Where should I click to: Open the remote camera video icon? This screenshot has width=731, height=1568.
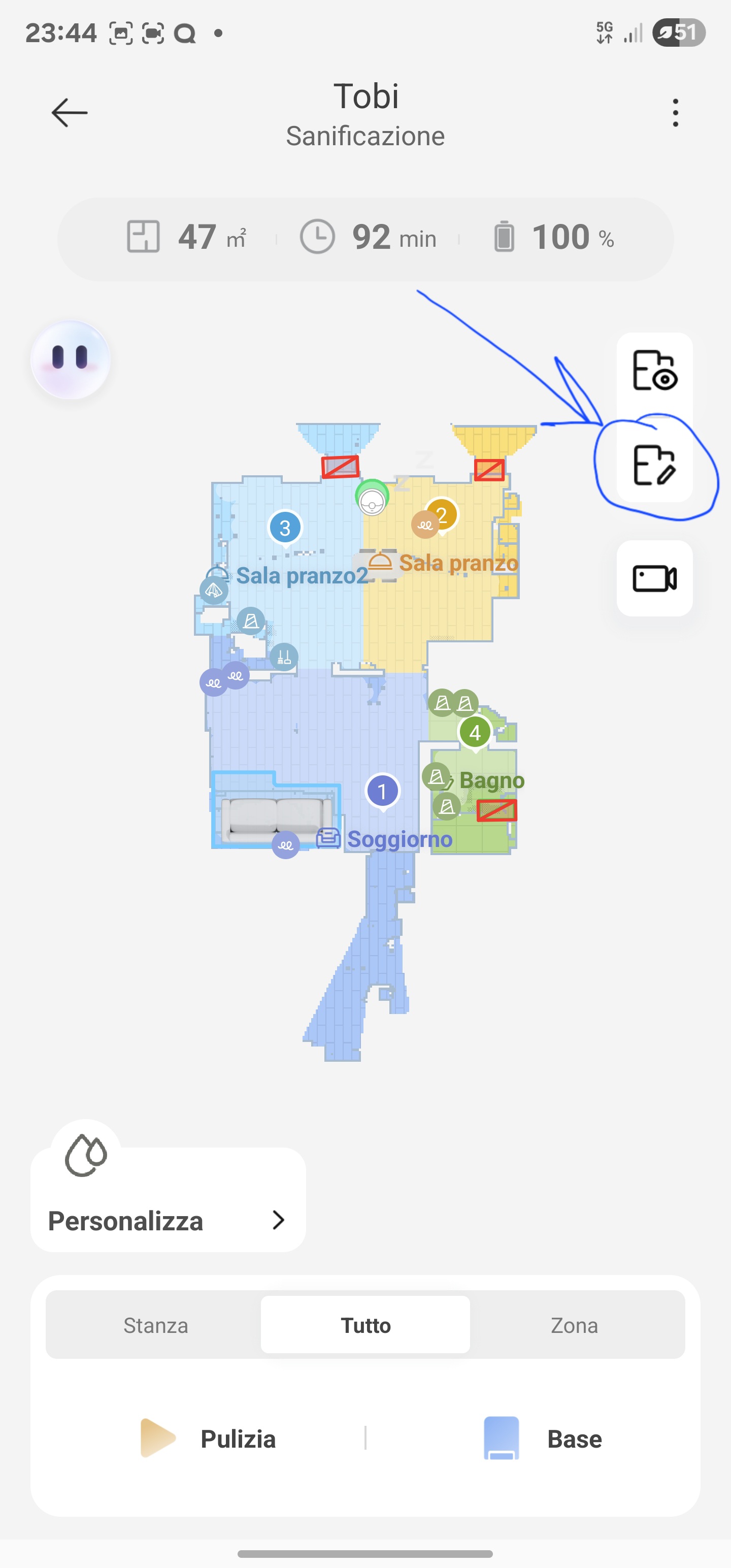[654, 579]
